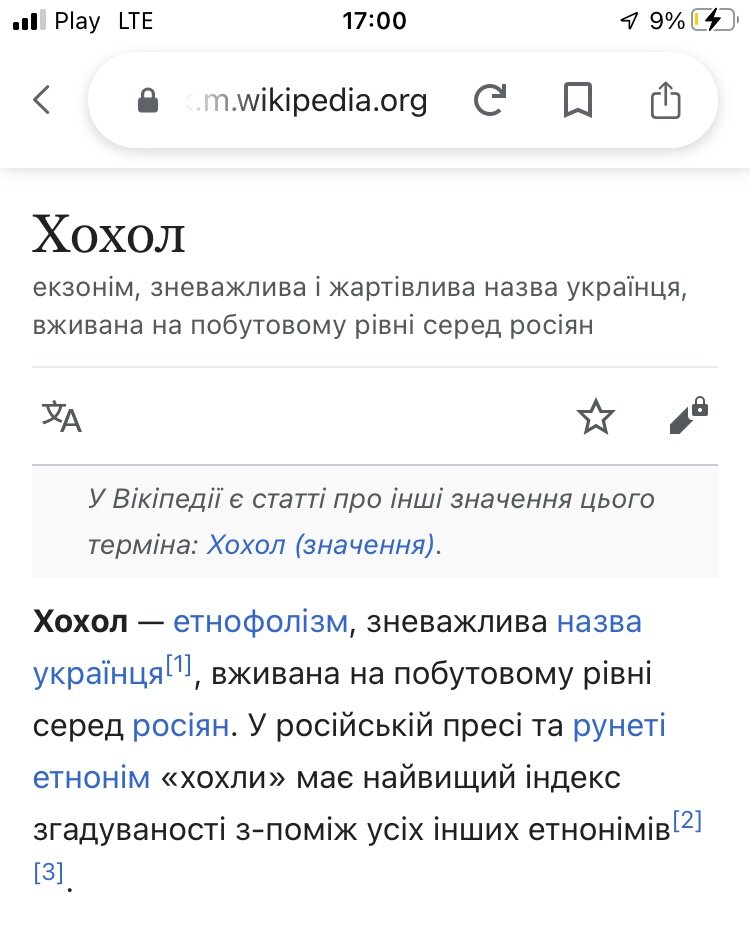Screen dimensions: 750x948
Task: Bookmark this page in the browser
Action: click(x=577, y=100)
